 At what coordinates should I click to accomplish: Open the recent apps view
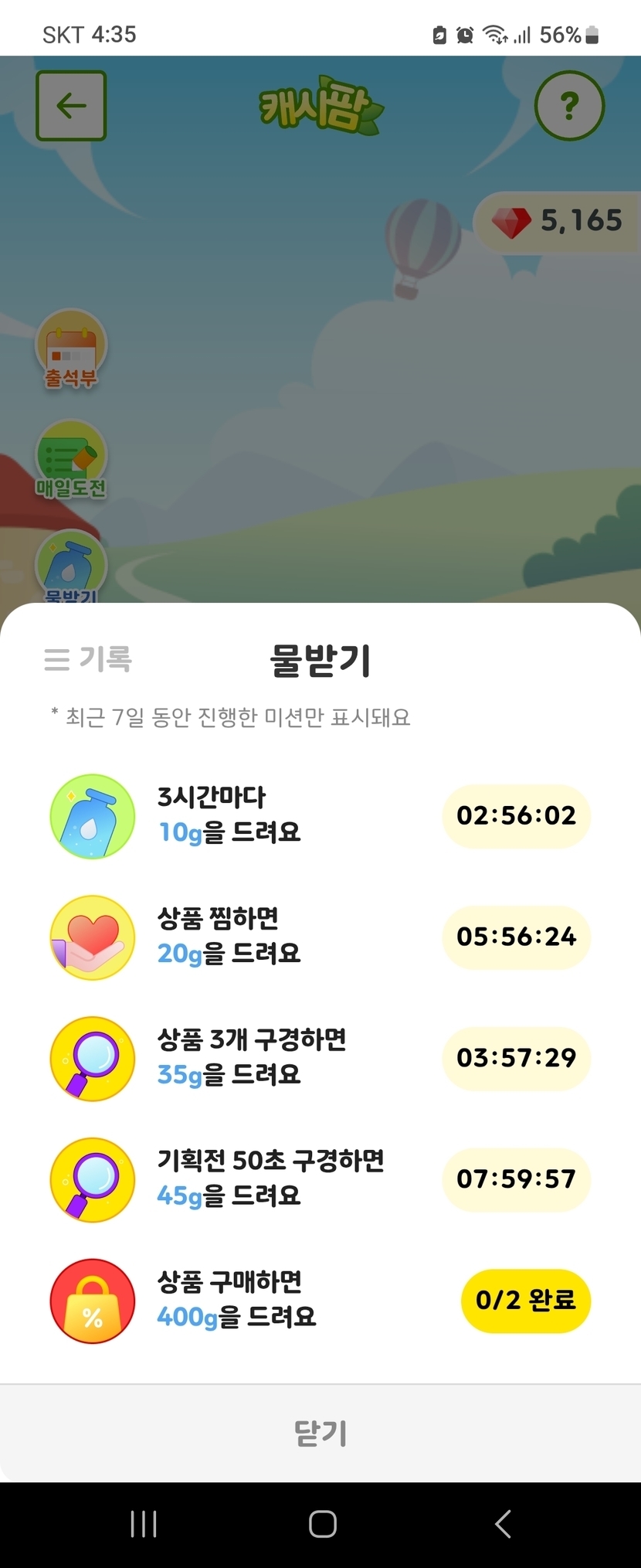click(x=144, y=1524)
